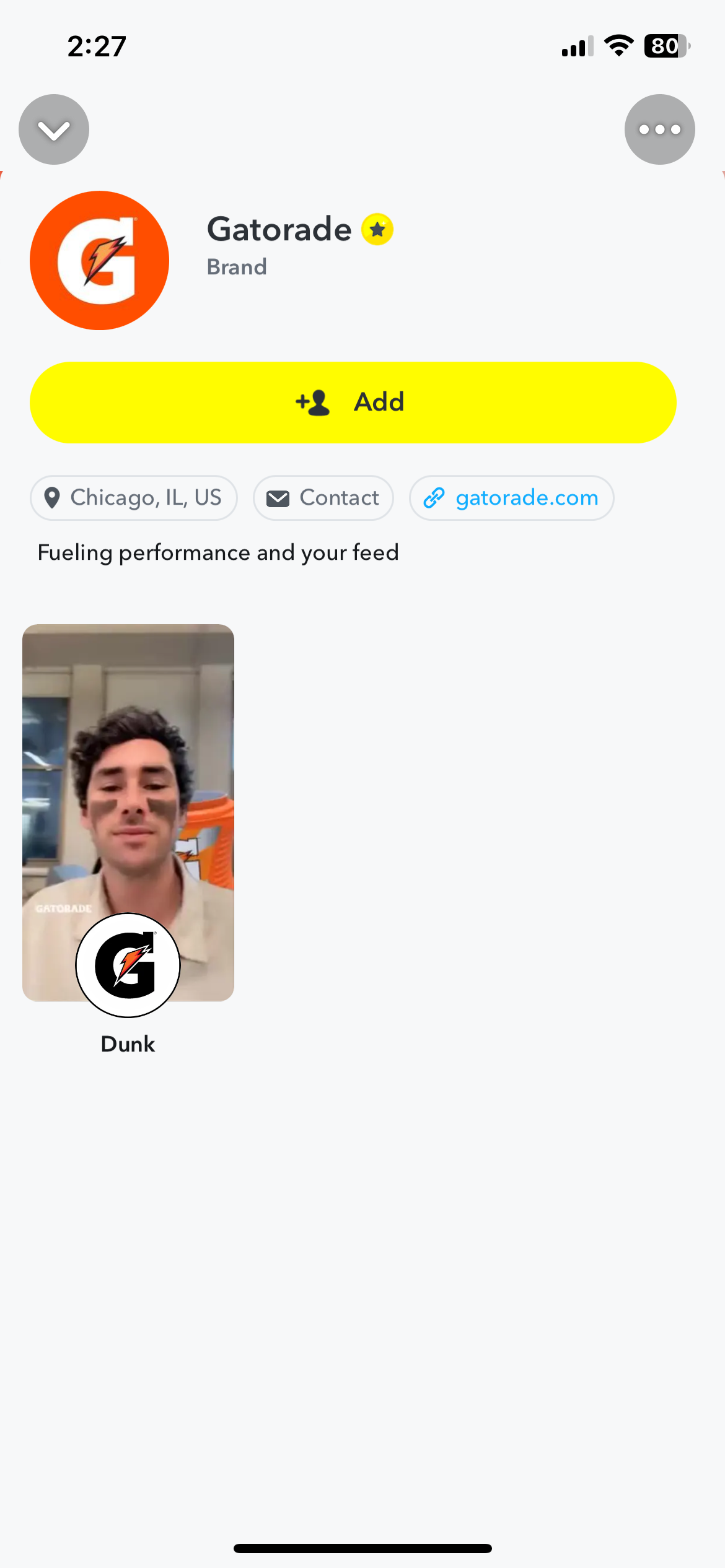The image size is (725, 1568).
Task: Select the verified brand star badge
Action: [x=377, y=229]
